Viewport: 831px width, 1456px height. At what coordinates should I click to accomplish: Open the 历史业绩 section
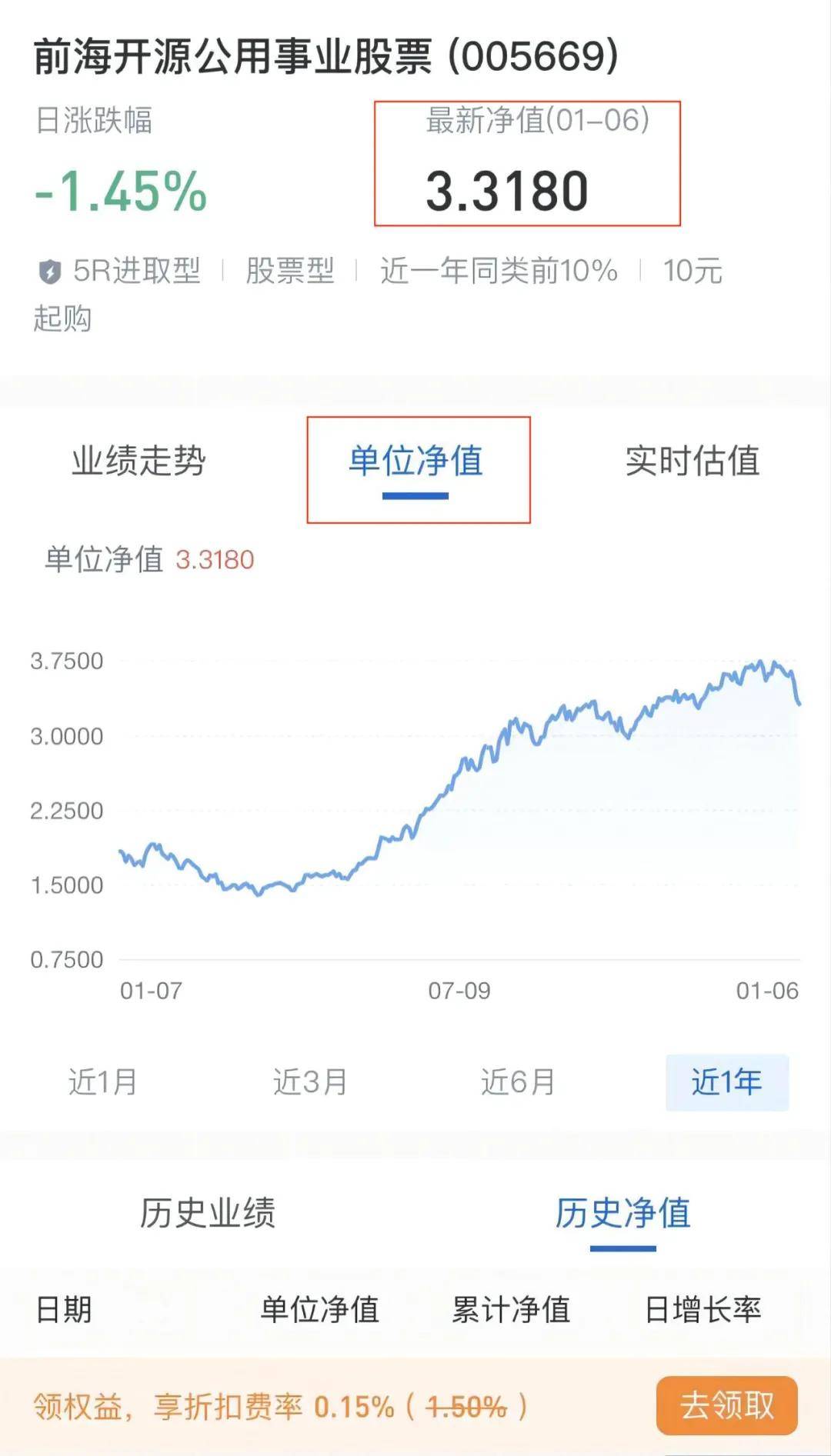(208, 1214)
